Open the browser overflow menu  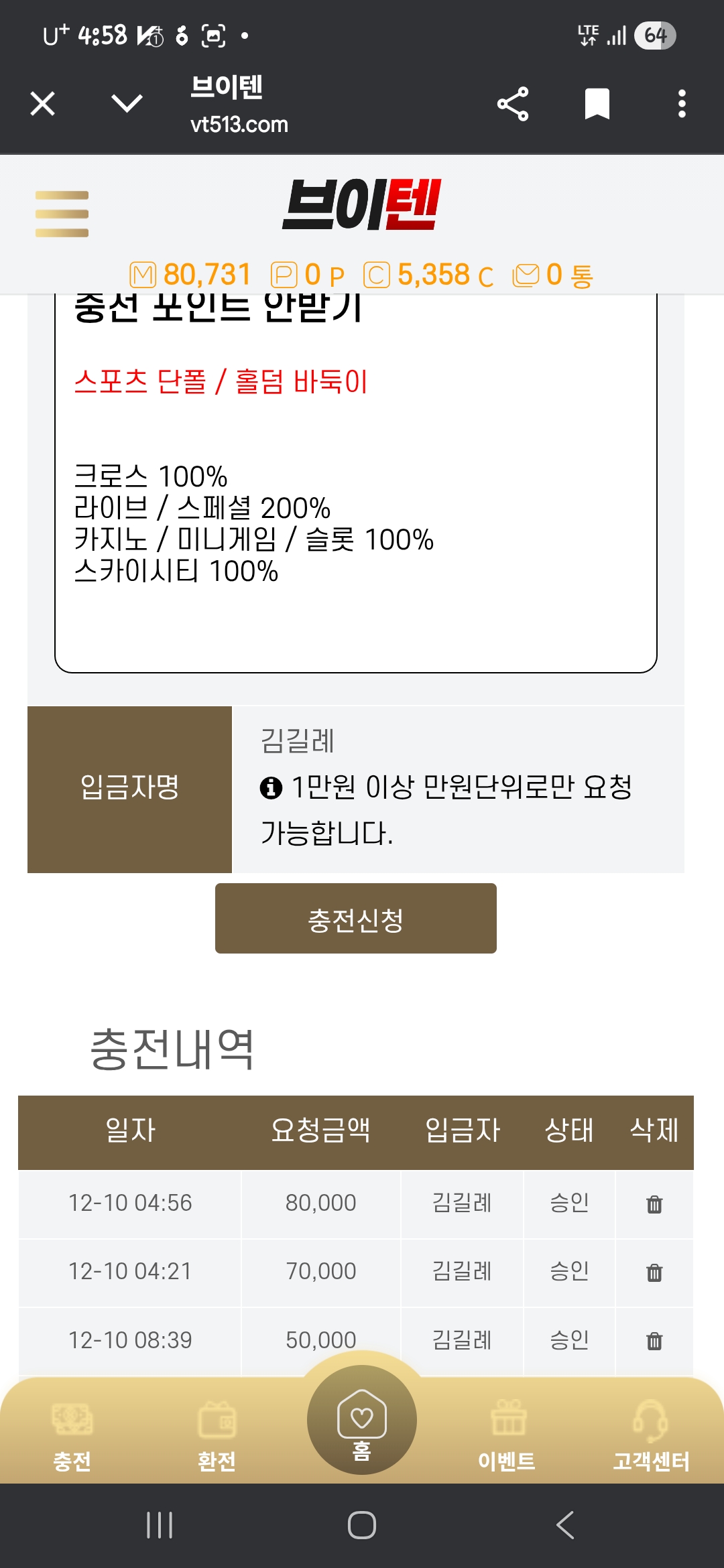coord(682,104)
